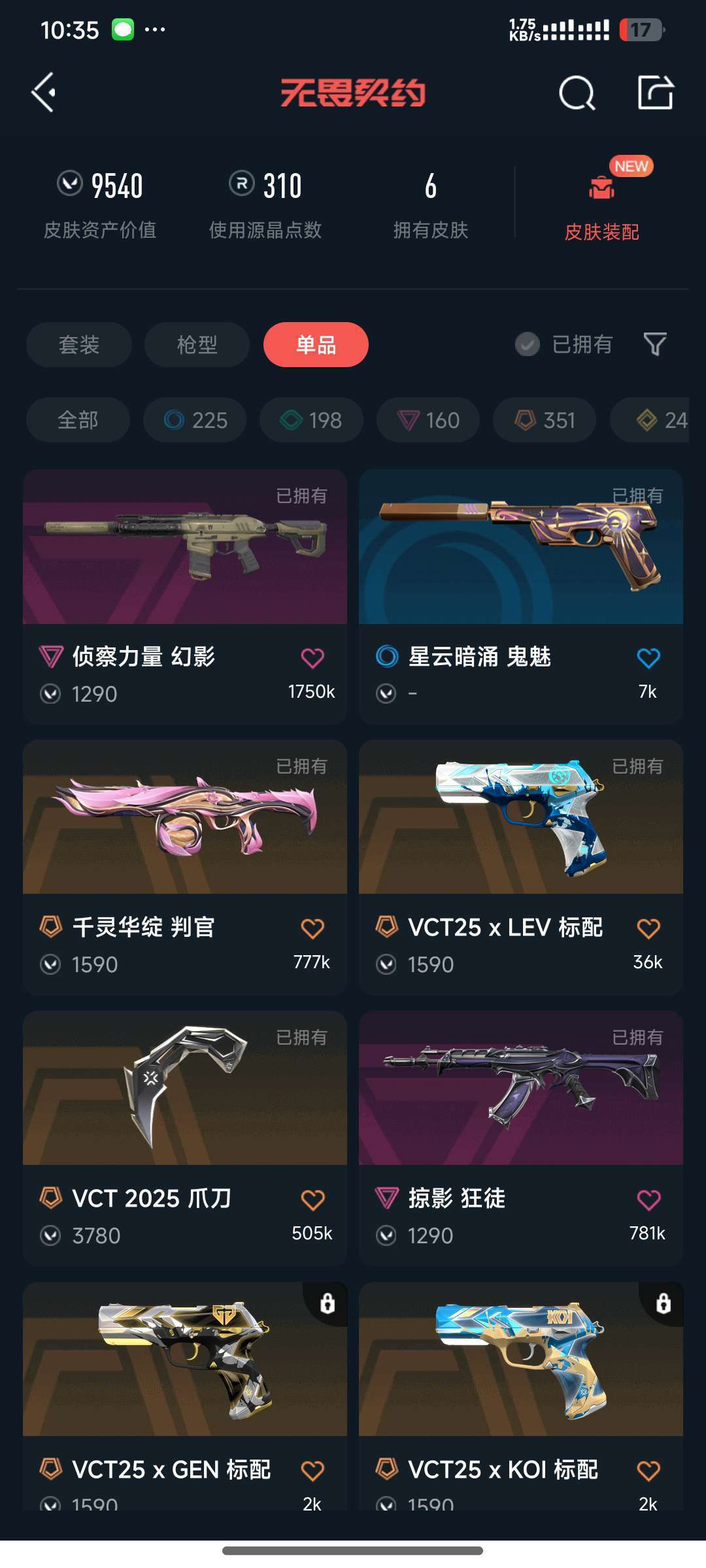Select the pink rarity filter showing 160
Image resolution: width=706 pixels, height=1568 pixels.
(x=428, y=420)
